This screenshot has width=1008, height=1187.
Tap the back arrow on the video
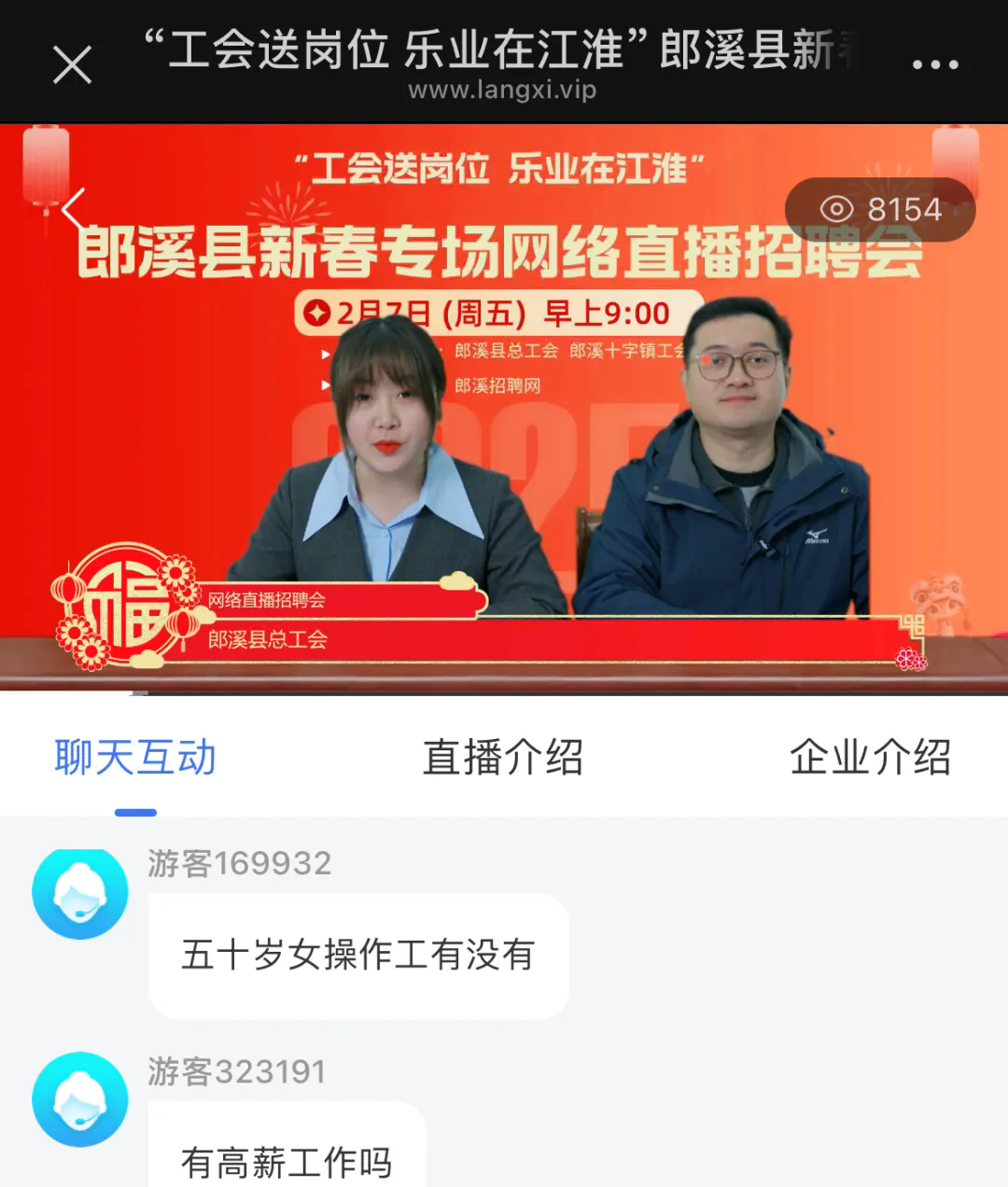[74, 209]
